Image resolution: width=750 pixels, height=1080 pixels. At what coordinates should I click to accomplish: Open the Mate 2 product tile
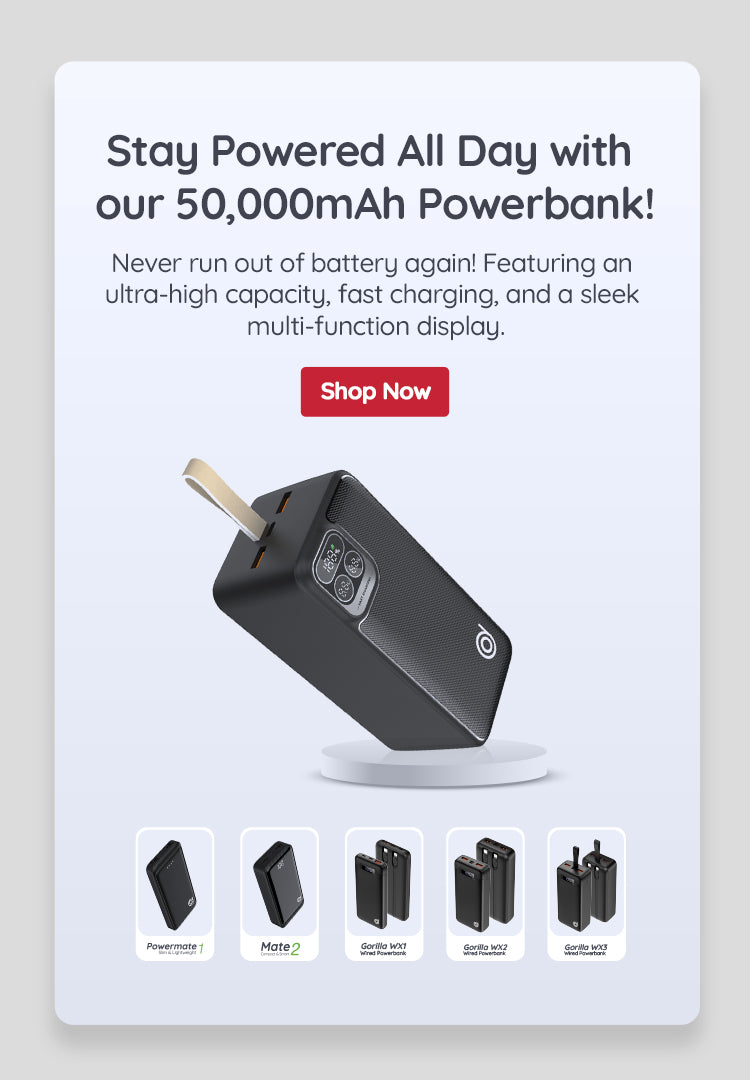pos(279,893)
